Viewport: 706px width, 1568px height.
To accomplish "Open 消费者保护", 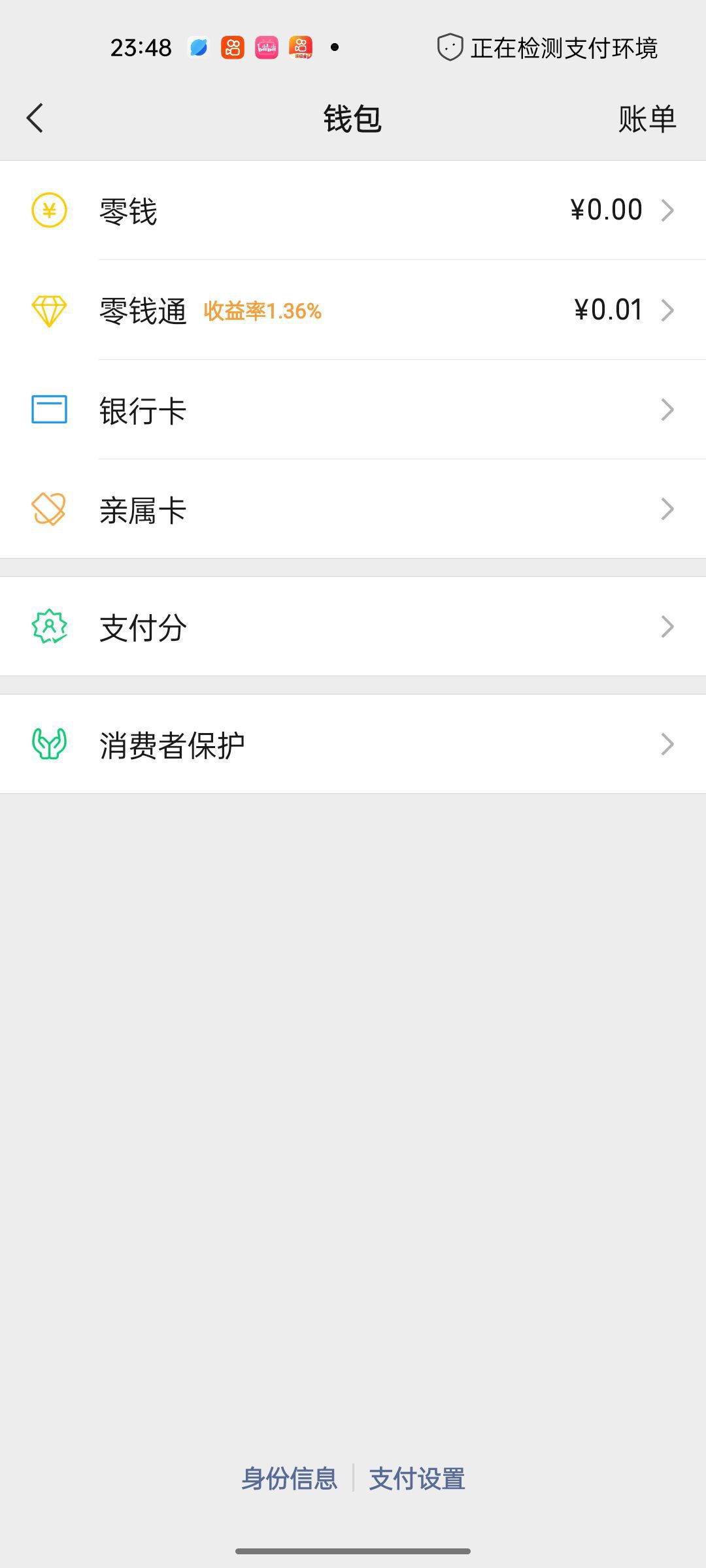I will (353, 745).
